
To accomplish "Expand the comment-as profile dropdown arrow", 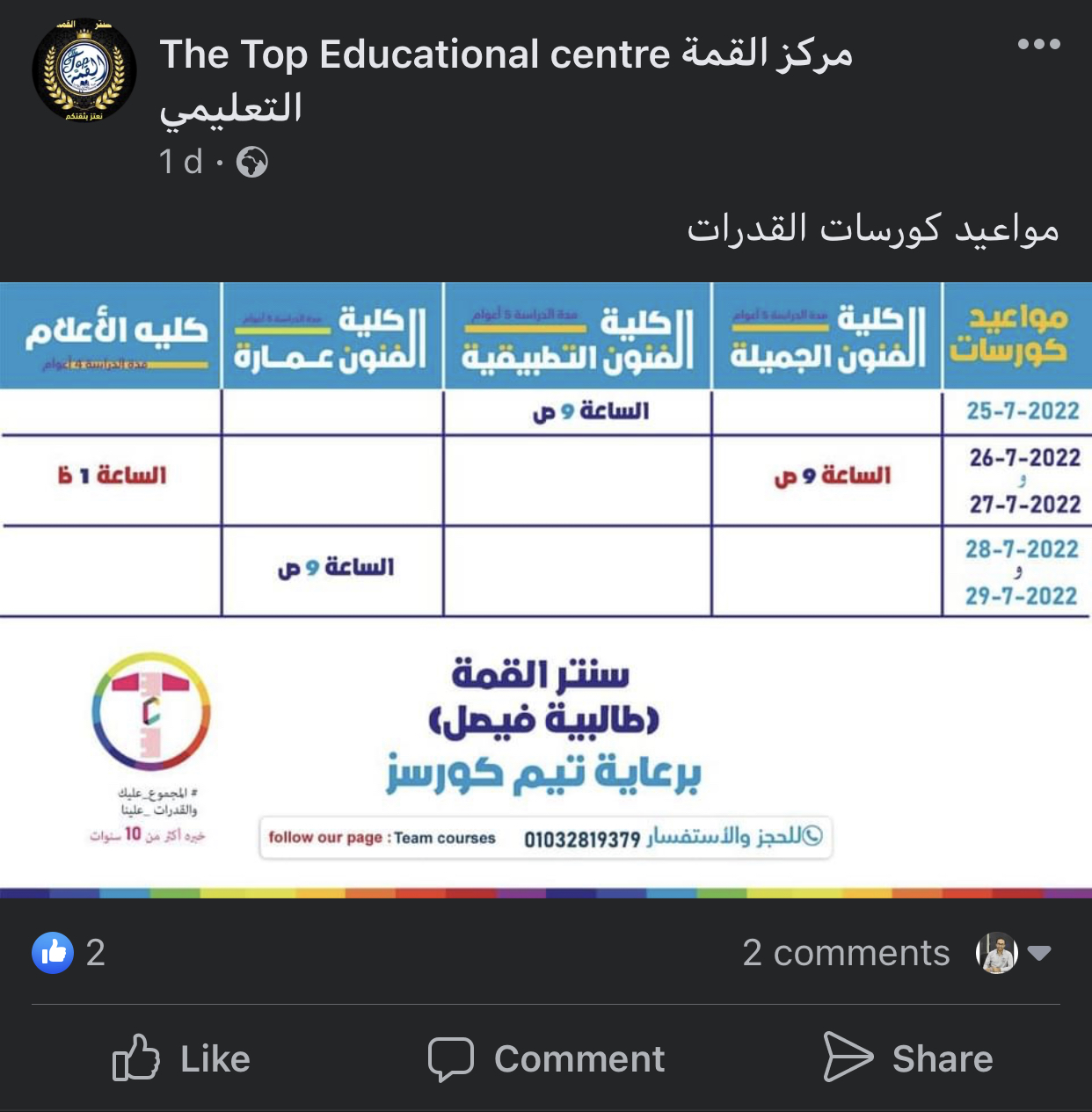I will (x=1039, y=953).
